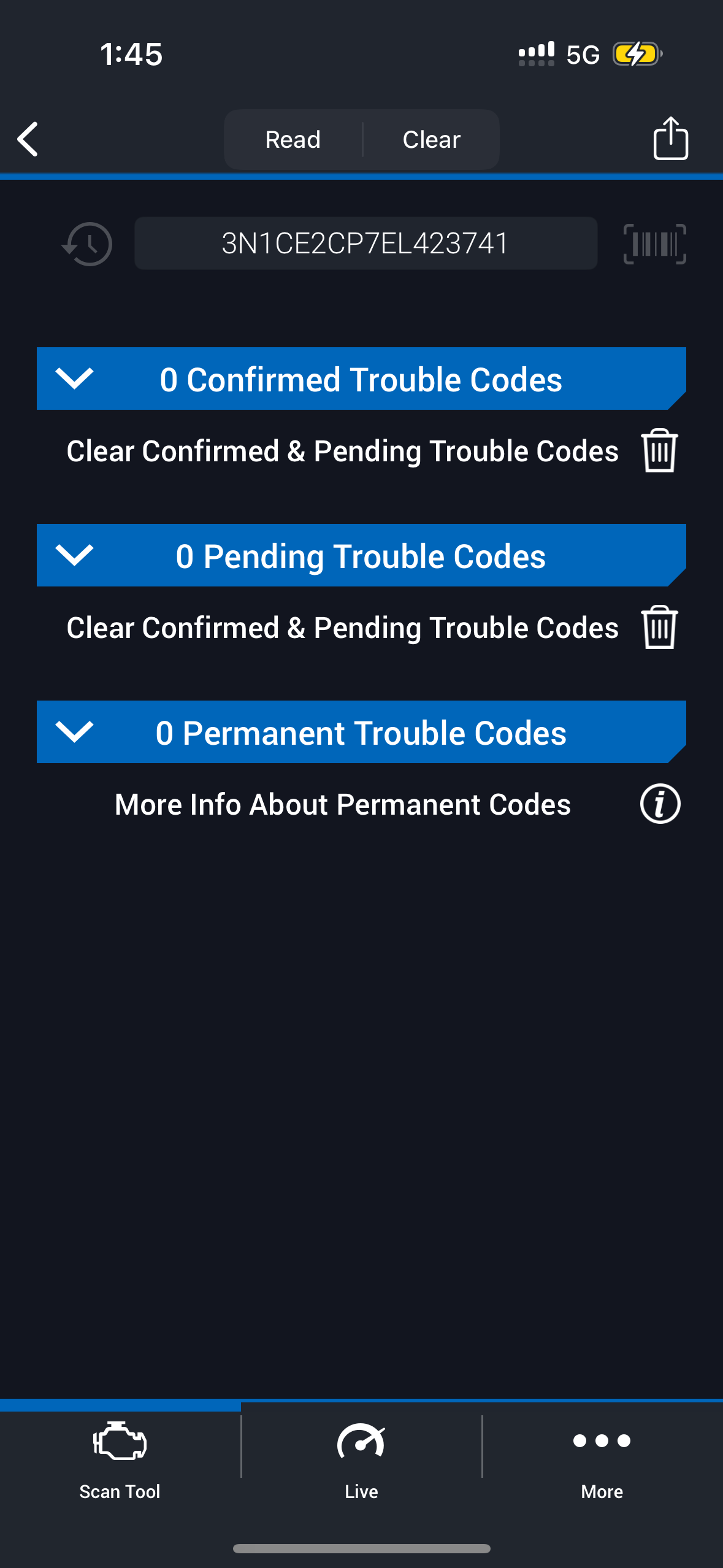Screen dimensions: 723x1568
Task: Scan VIN with the barcode icon
Action: (x=654, y=244)
